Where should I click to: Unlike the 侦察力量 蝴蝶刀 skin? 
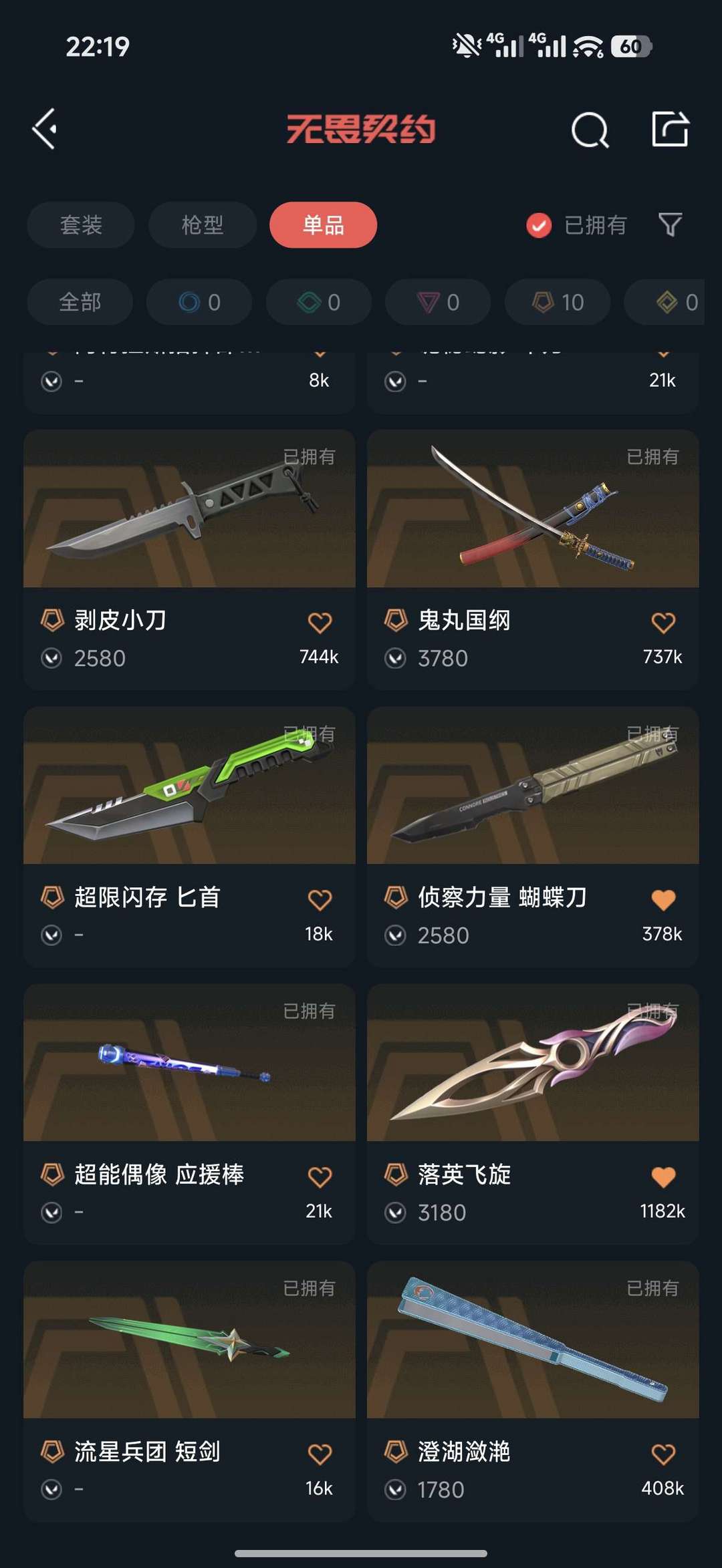point(663,899)
